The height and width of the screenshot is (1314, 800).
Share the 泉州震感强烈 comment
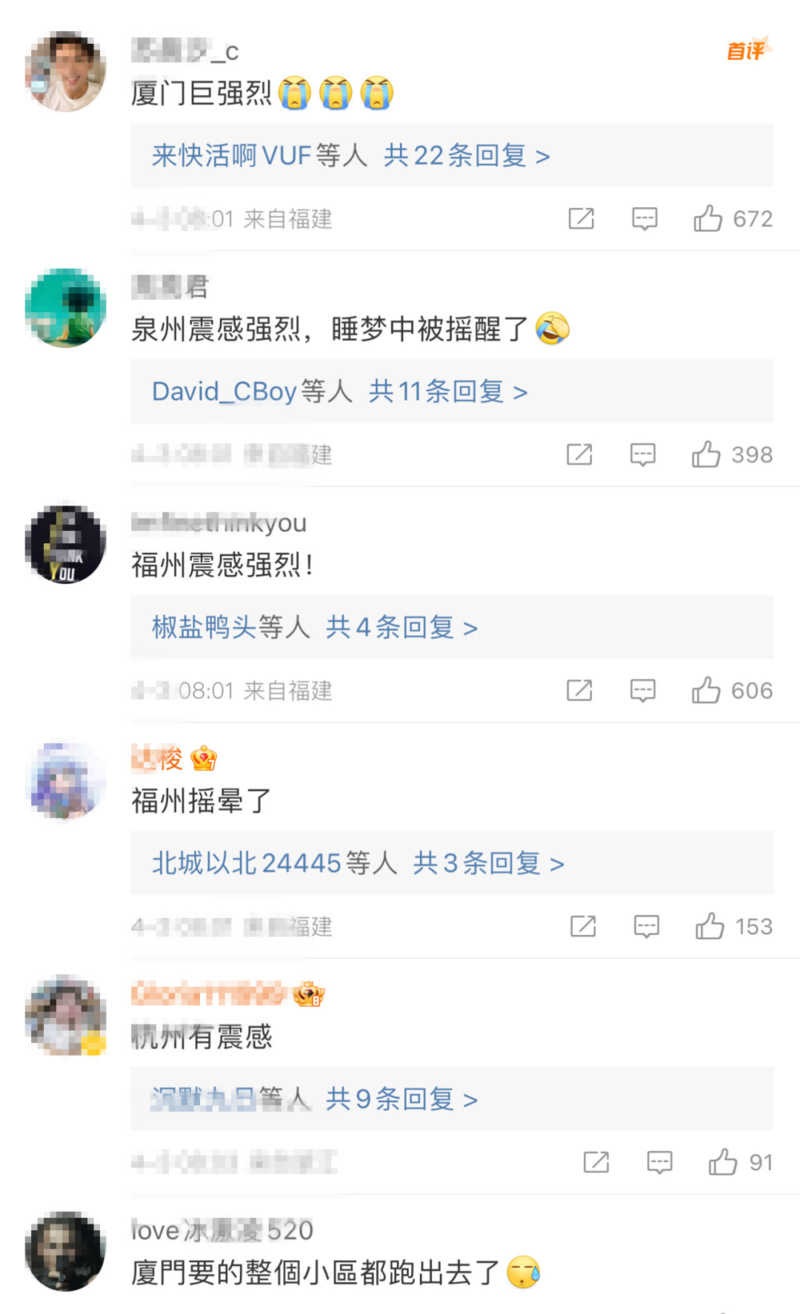click(579, 455)
